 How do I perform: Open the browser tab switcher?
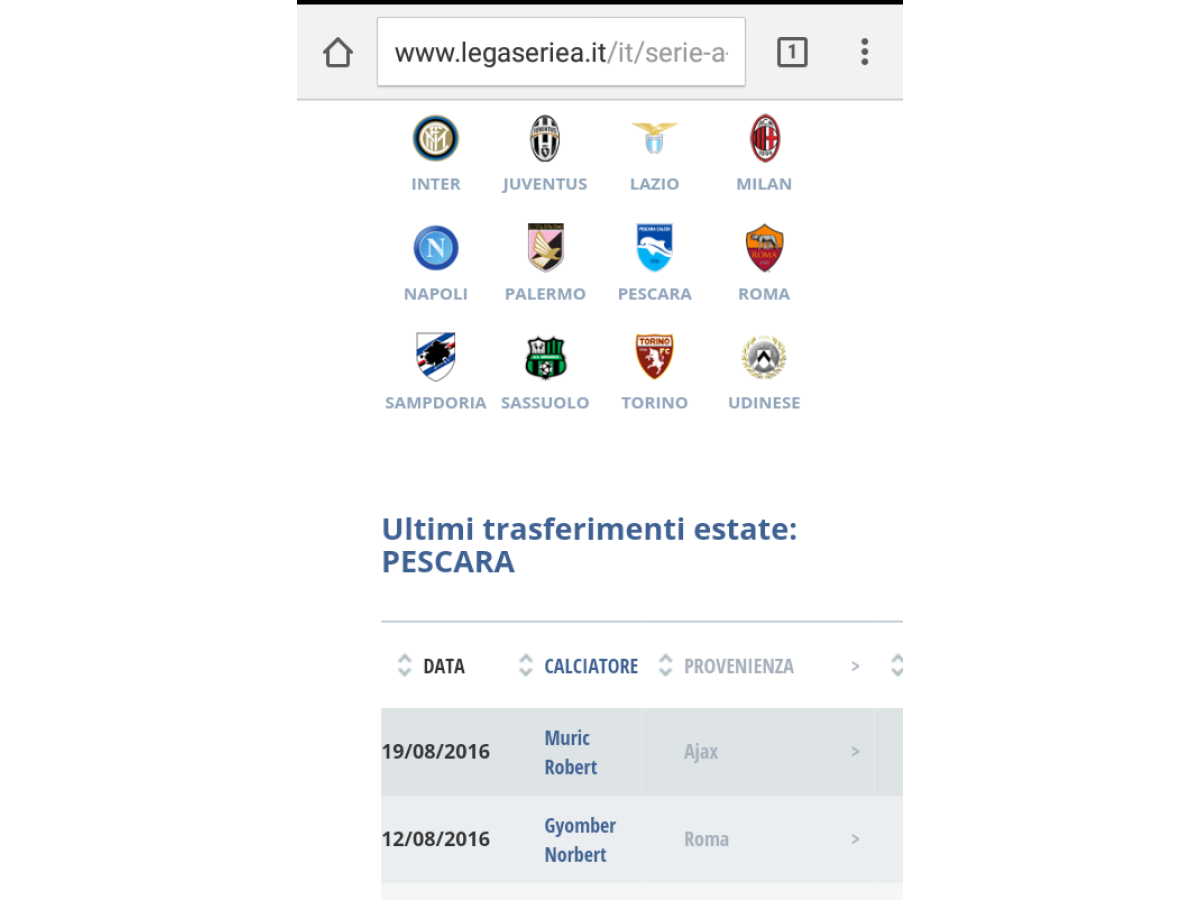(x=791, y=52)
